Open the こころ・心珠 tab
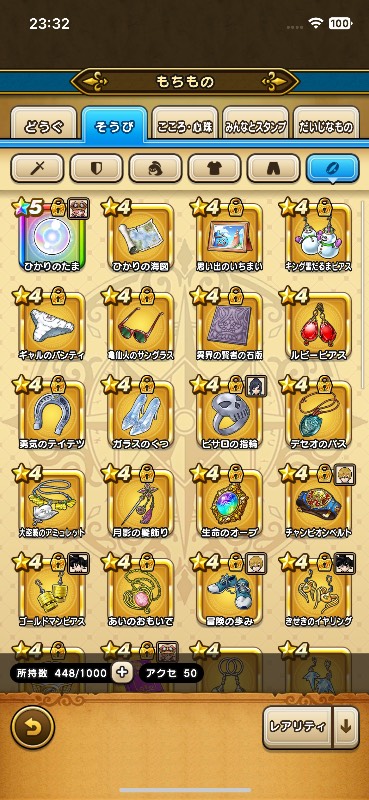369x800 pixels. click(x=185, y=126)
